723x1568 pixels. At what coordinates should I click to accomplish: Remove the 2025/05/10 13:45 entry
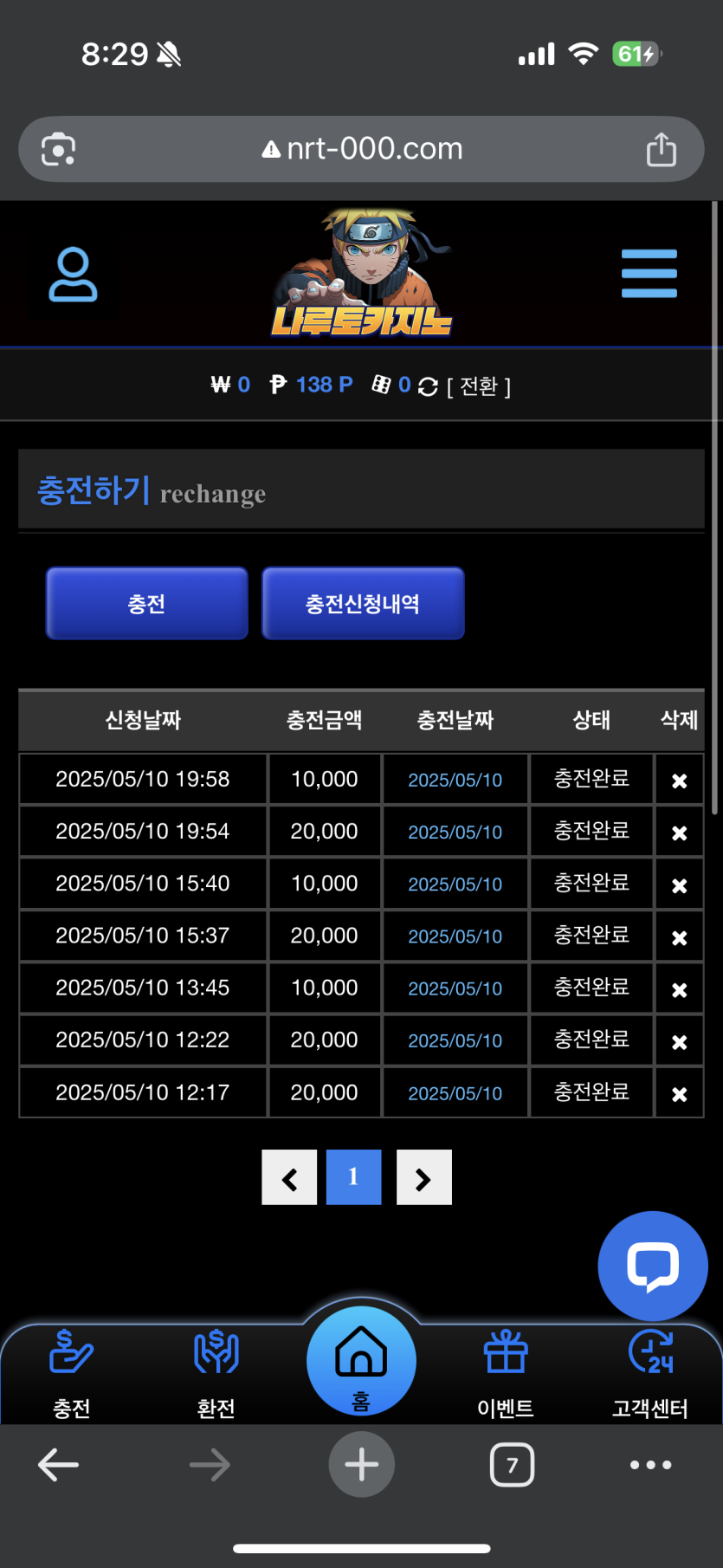coord(679,989)
